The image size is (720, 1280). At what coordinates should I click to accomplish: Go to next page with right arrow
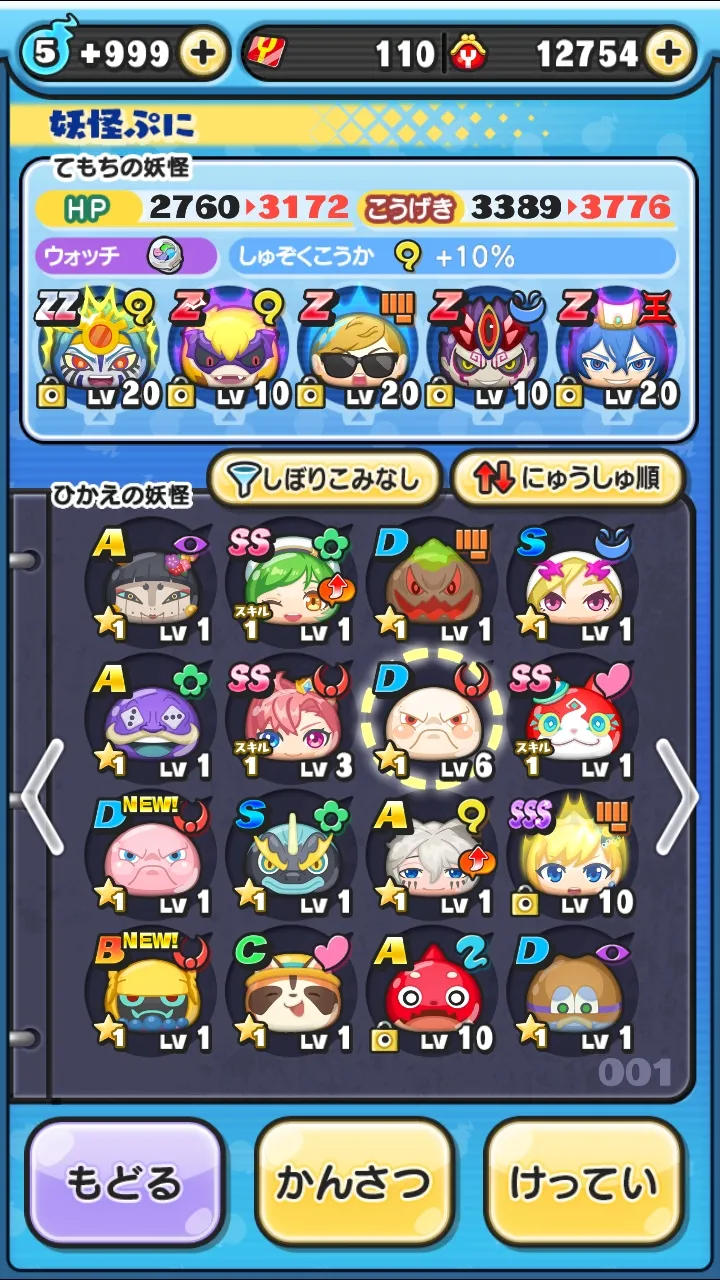pyautogui.click(x=678, y=797)
